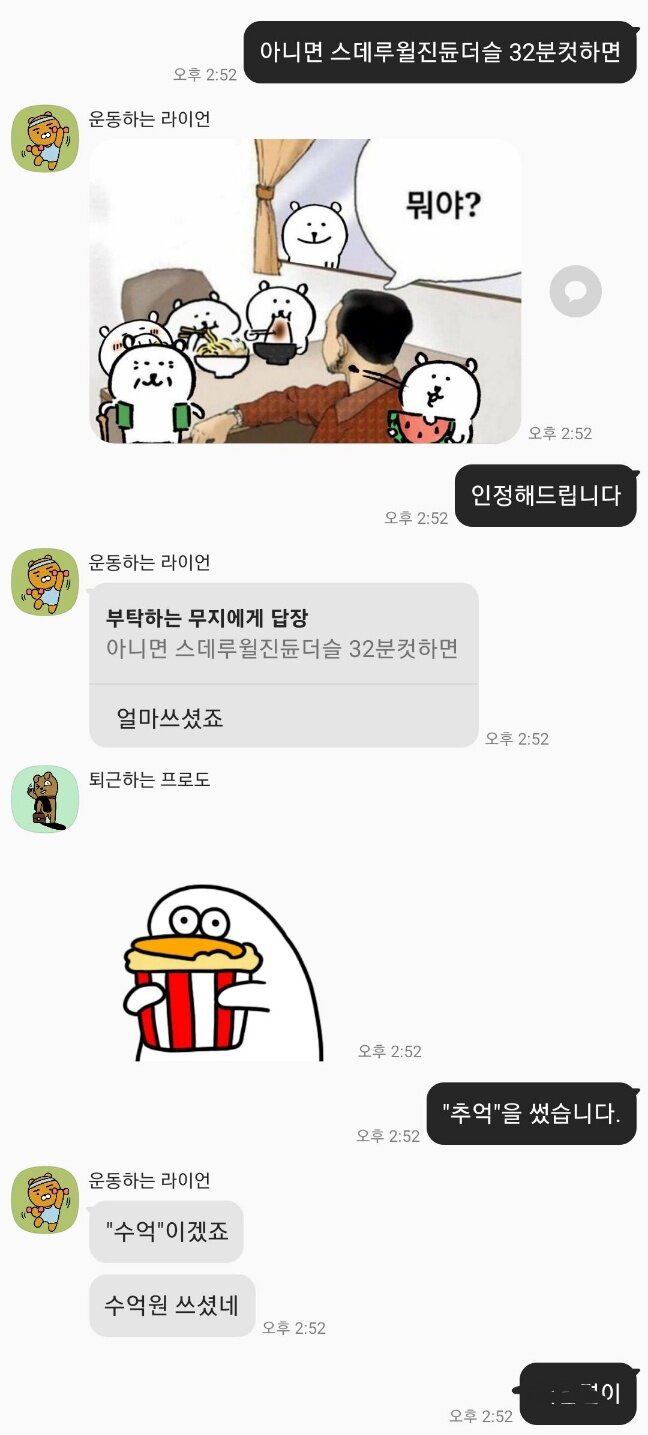Open 퇴근하는 프로도's profile avatar

point(45,800)
